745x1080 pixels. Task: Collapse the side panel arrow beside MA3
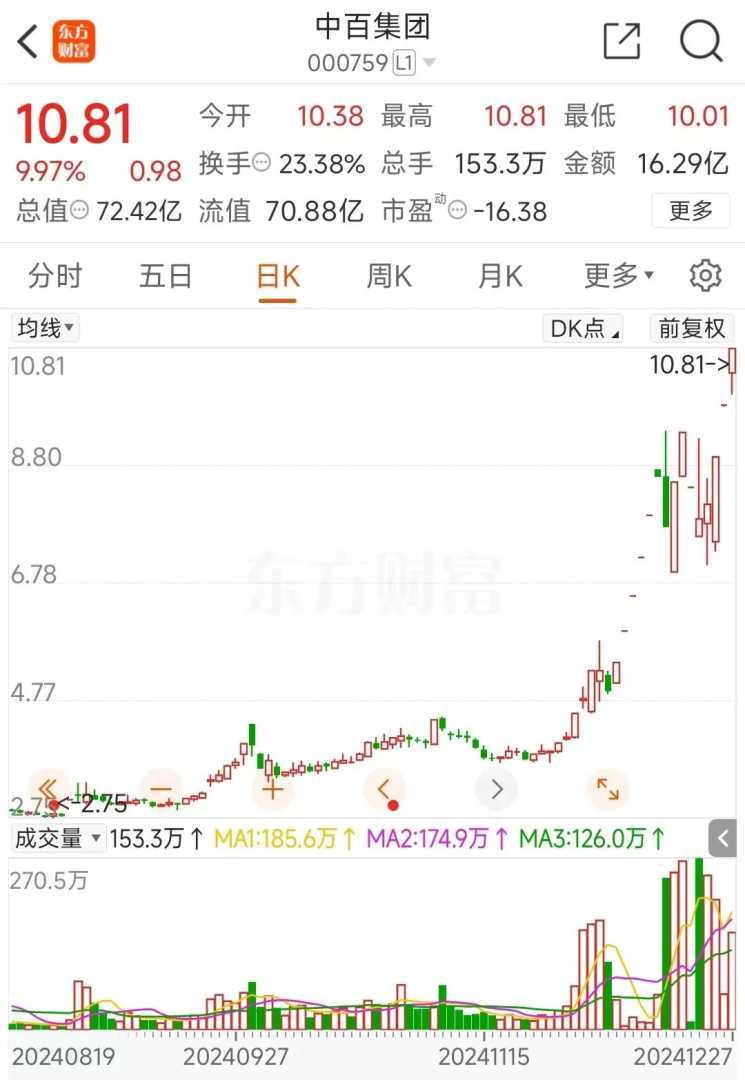coord(723,838)
